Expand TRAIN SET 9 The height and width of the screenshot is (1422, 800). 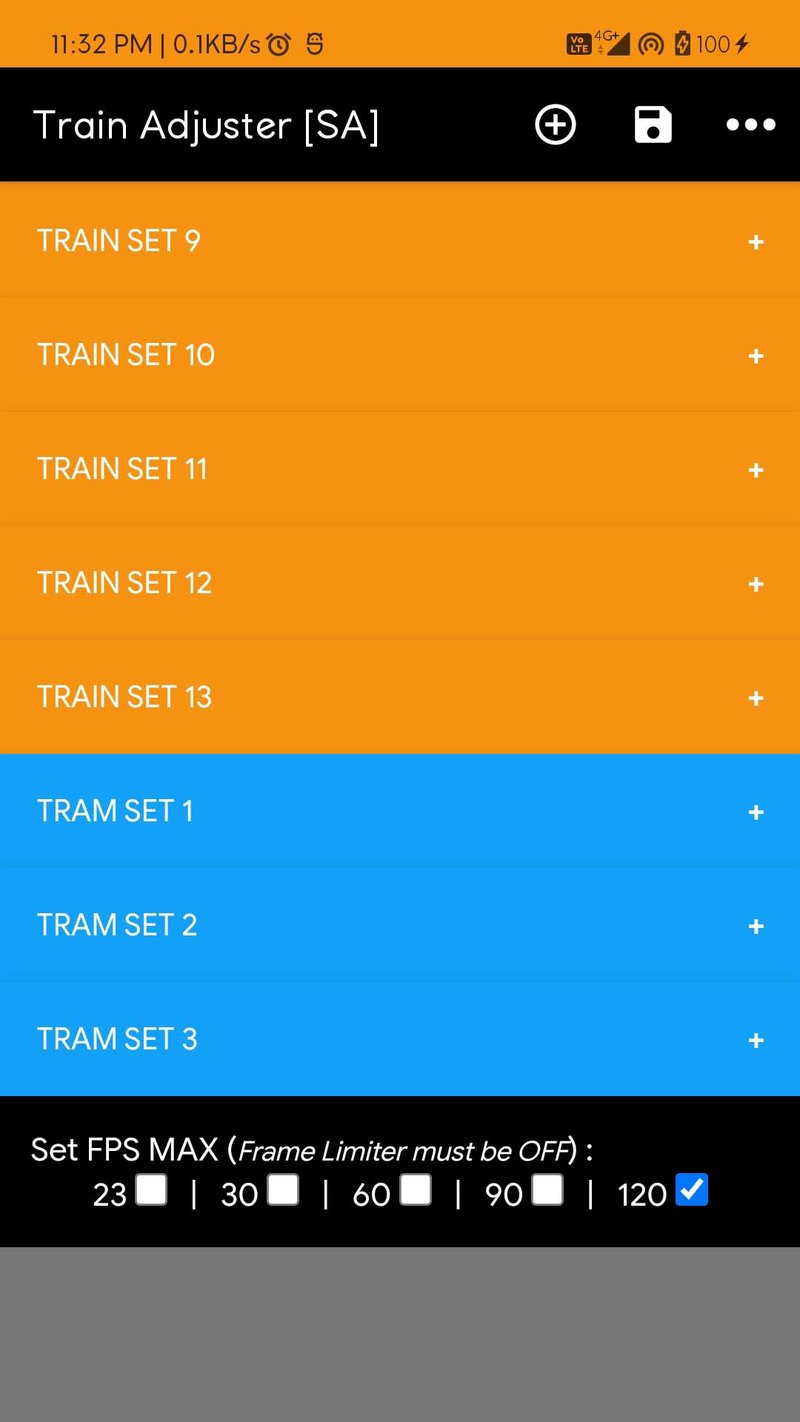(x=400, y=240)
